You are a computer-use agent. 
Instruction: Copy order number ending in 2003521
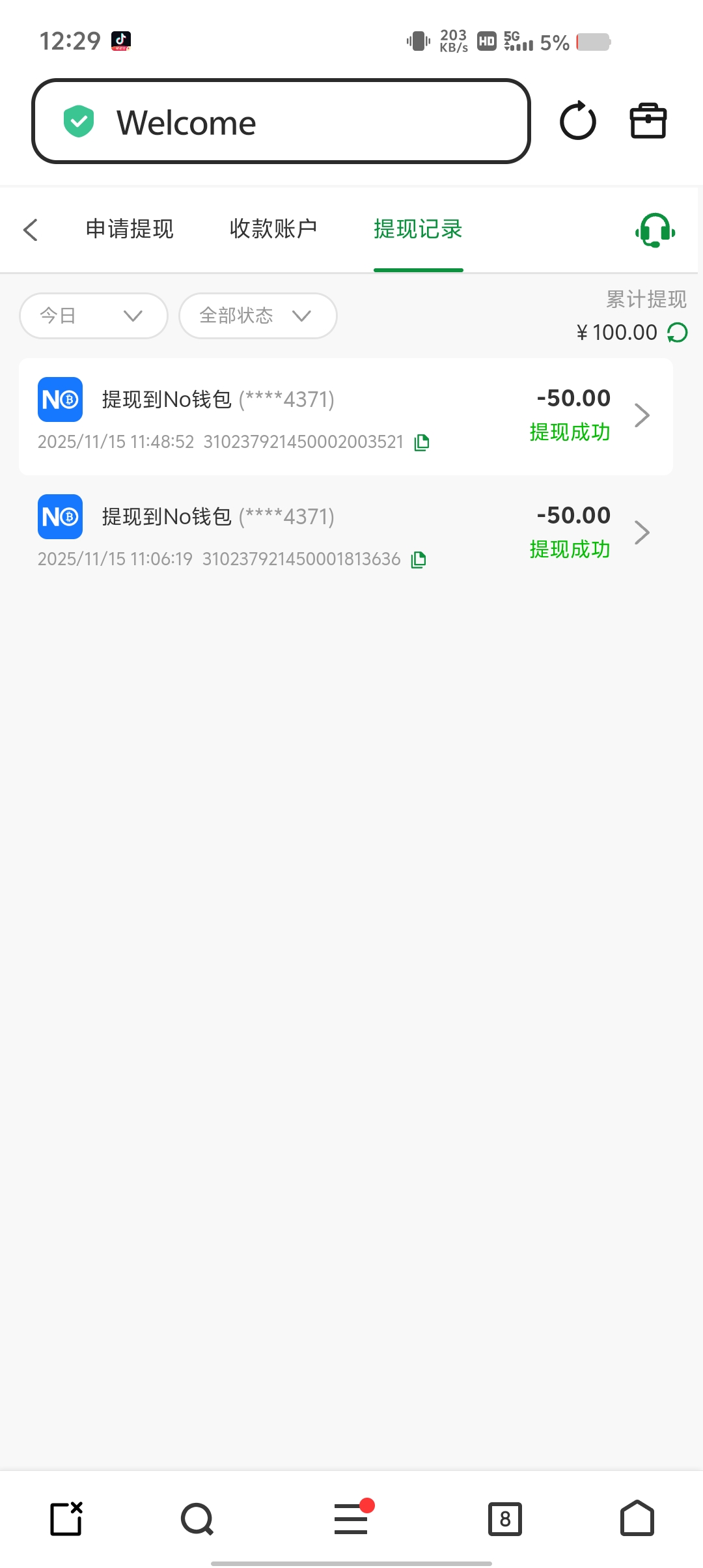point(422,443)
